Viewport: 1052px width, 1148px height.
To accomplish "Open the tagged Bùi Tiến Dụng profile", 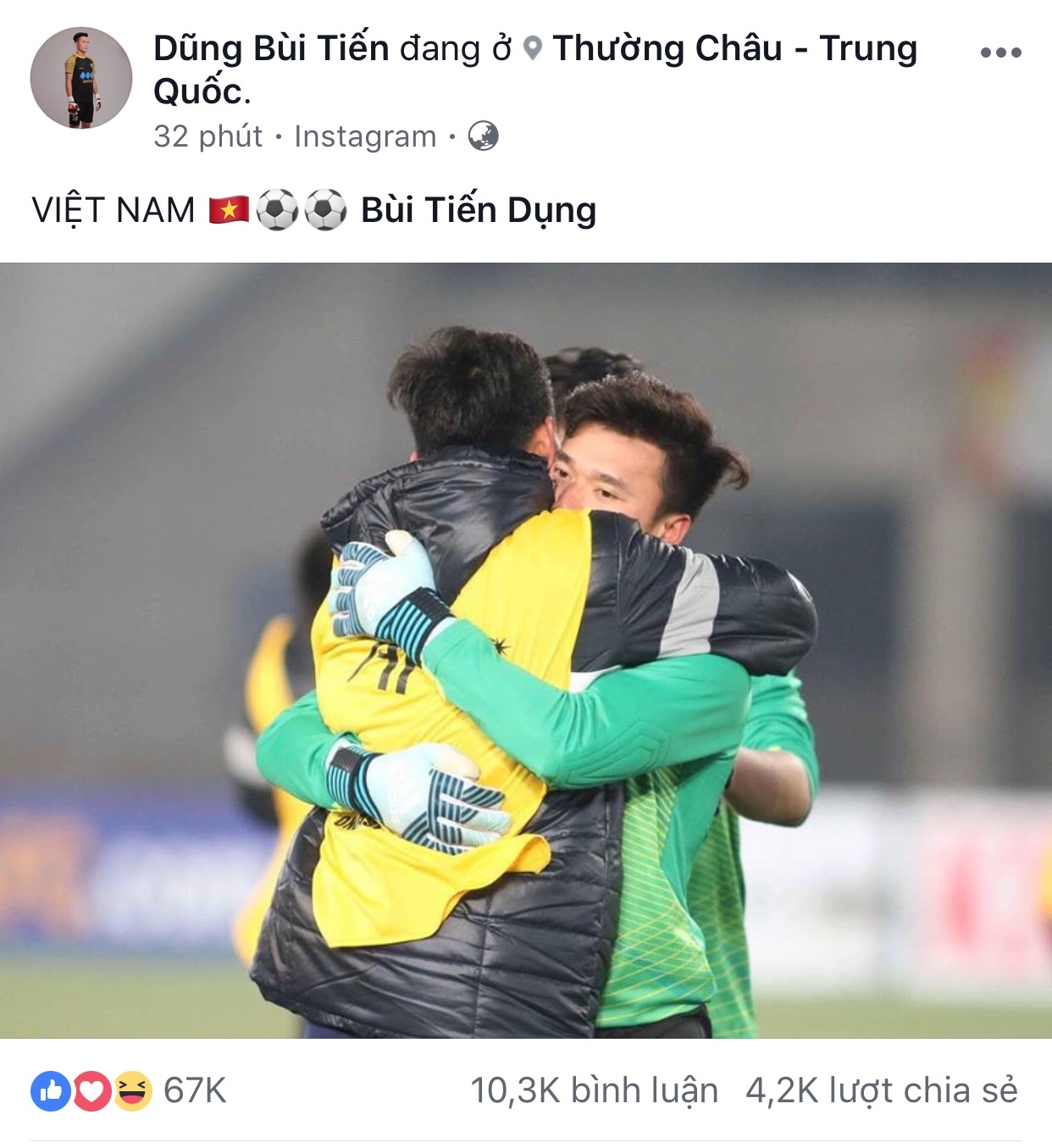I will click(x=479, y=210).
